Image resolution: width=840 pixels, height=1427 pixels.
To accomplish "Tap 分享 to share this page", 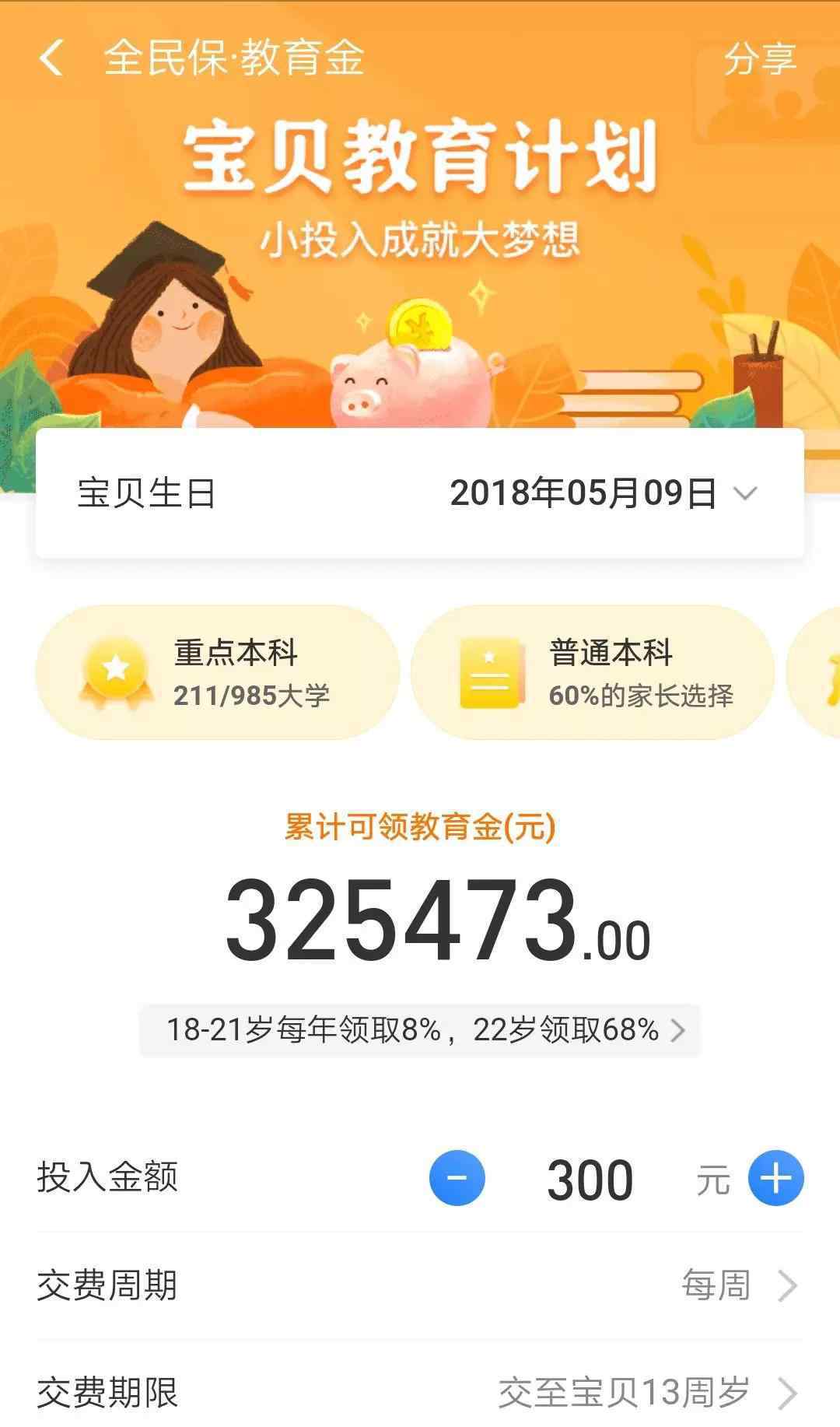I will coord(759,59).
